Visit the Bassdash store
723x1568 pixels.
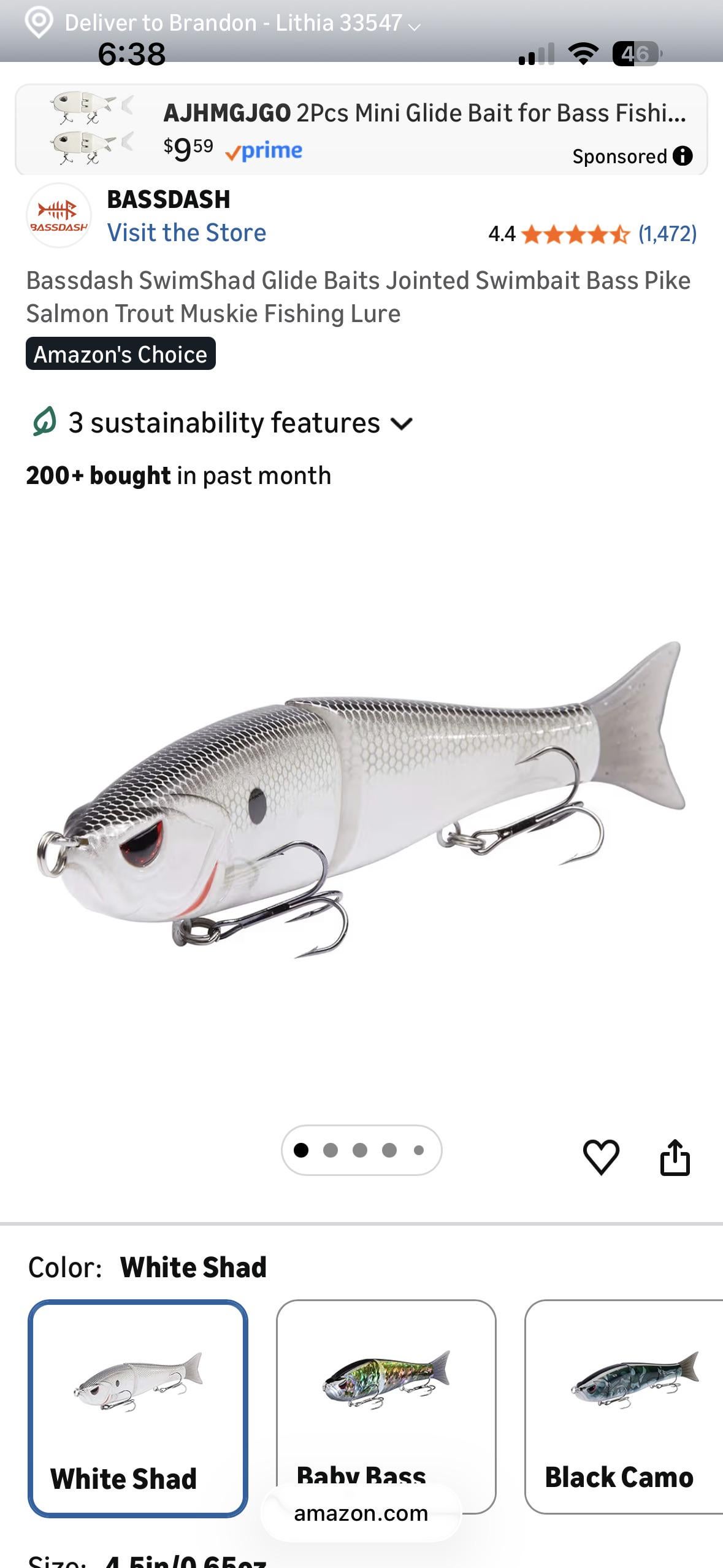[x=186, y=233]
